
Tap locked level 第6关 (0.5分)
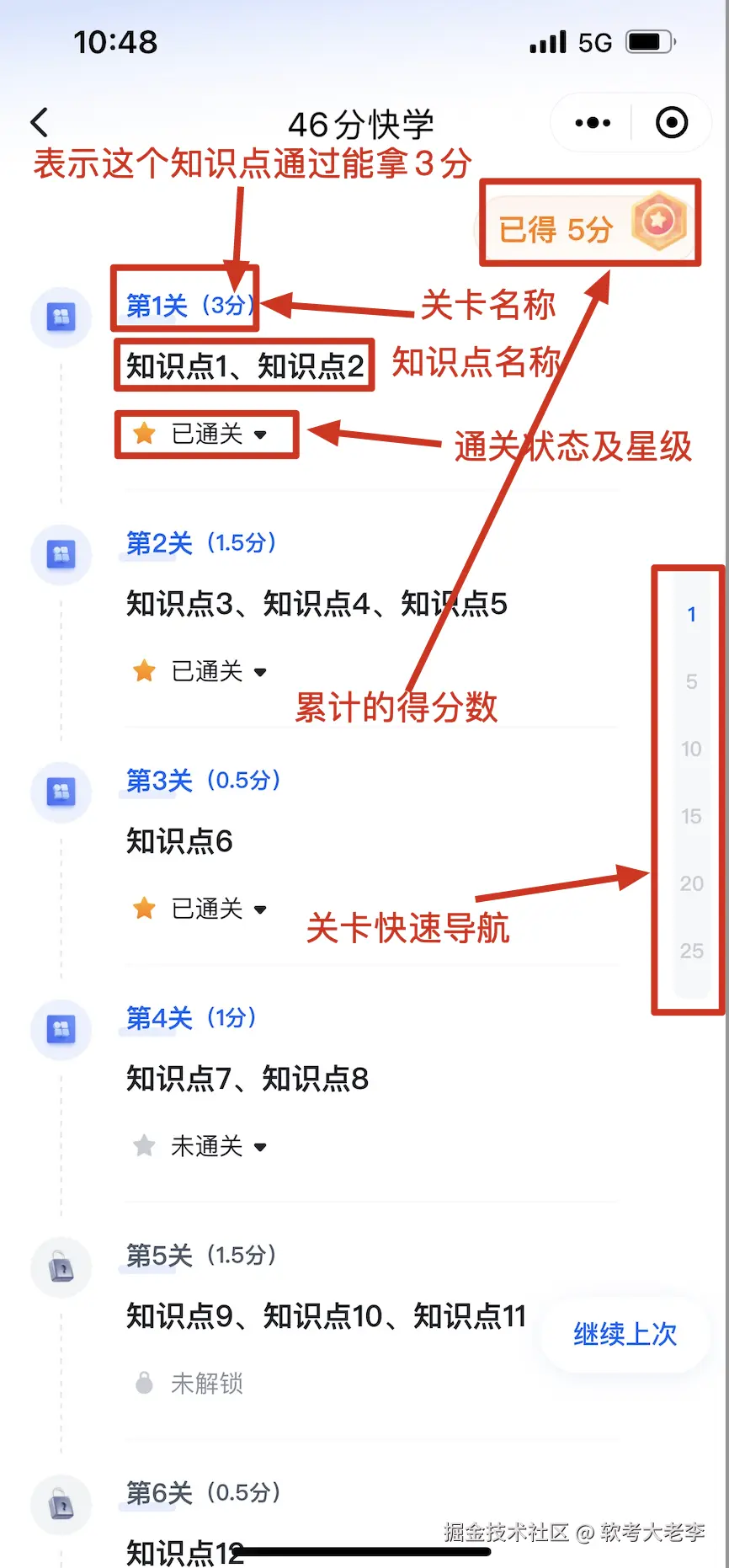203,1493
